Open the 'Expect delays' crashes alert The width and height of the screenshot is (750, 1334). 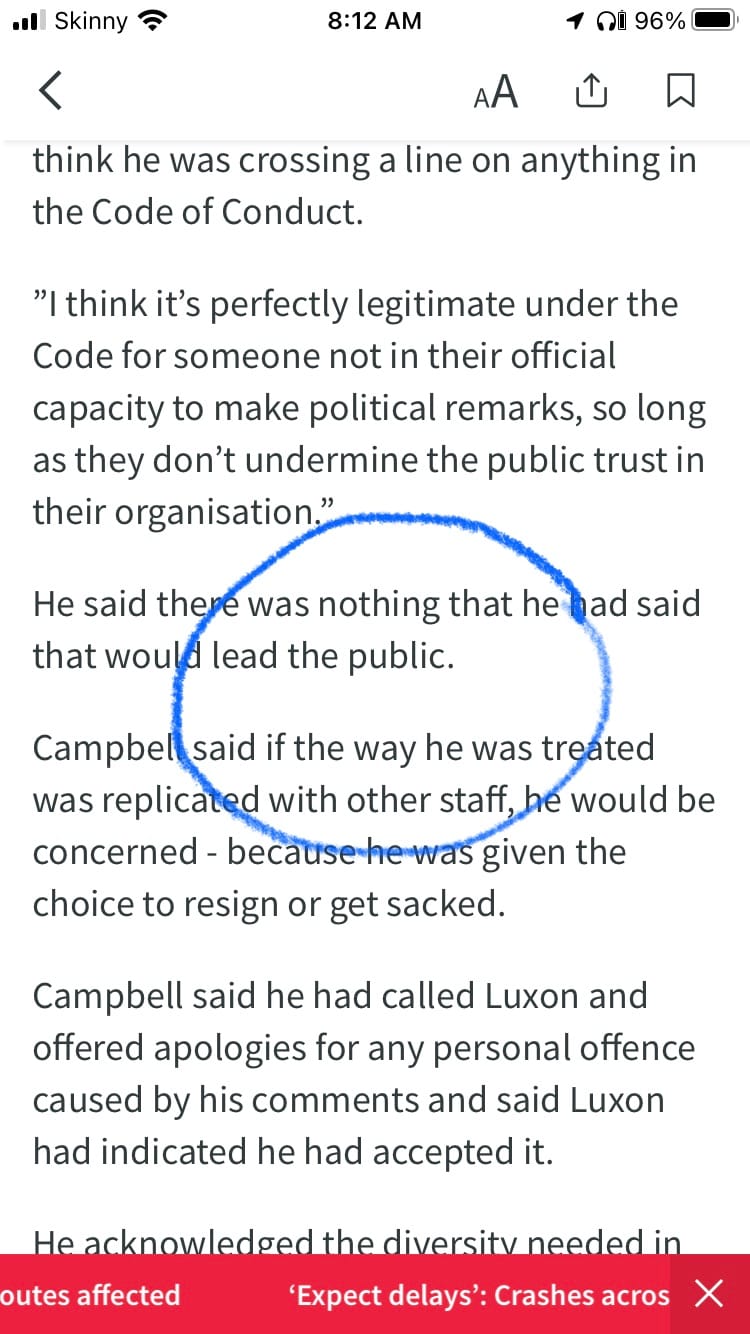[478, 1295]
